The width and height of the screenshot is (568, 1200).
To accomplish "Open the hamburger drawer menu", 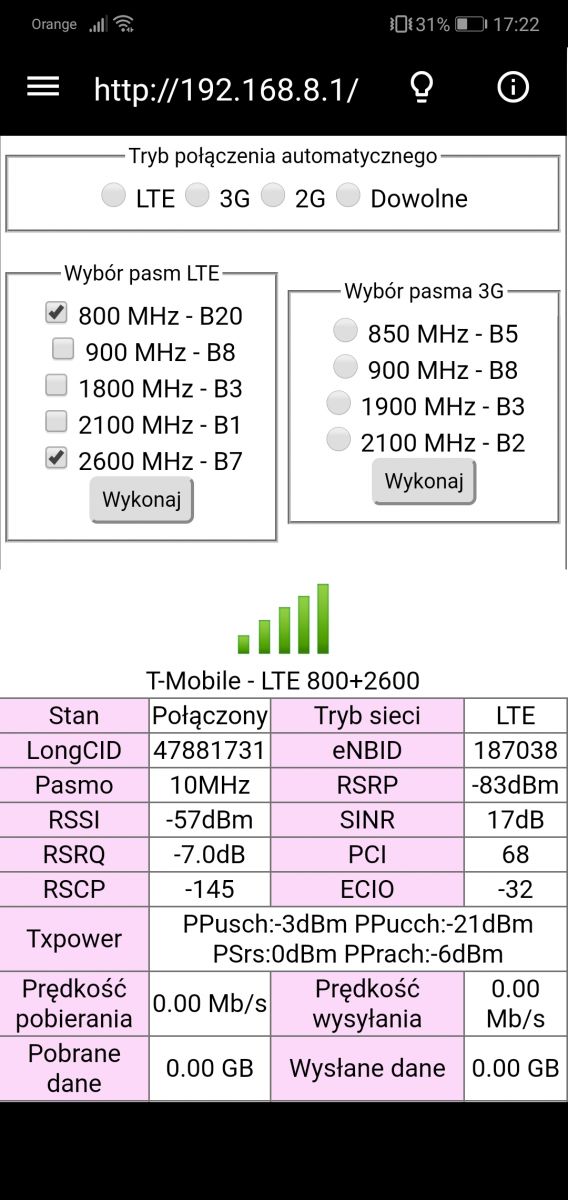I will (x=43, y=87).
